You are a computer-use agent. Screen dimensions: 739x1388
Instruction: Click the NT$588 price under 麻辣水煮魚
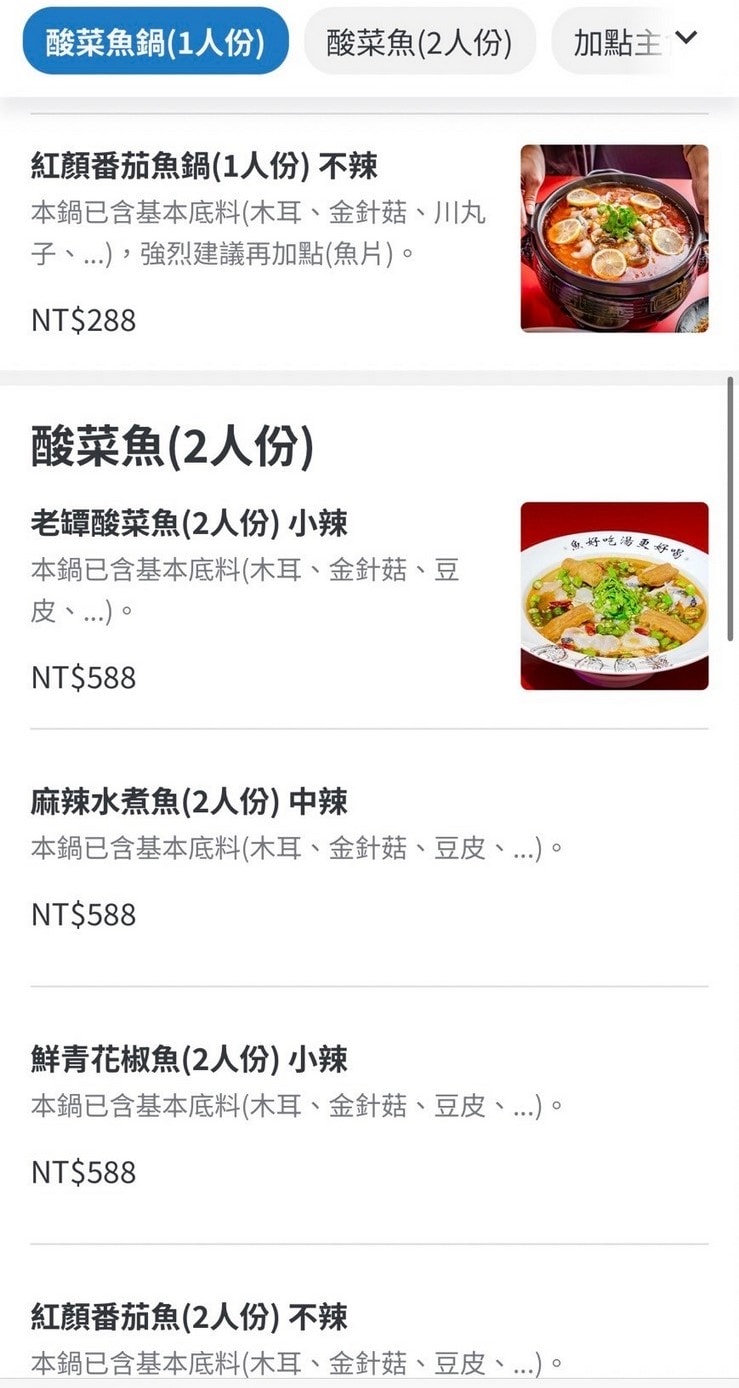tap(80, 913)
